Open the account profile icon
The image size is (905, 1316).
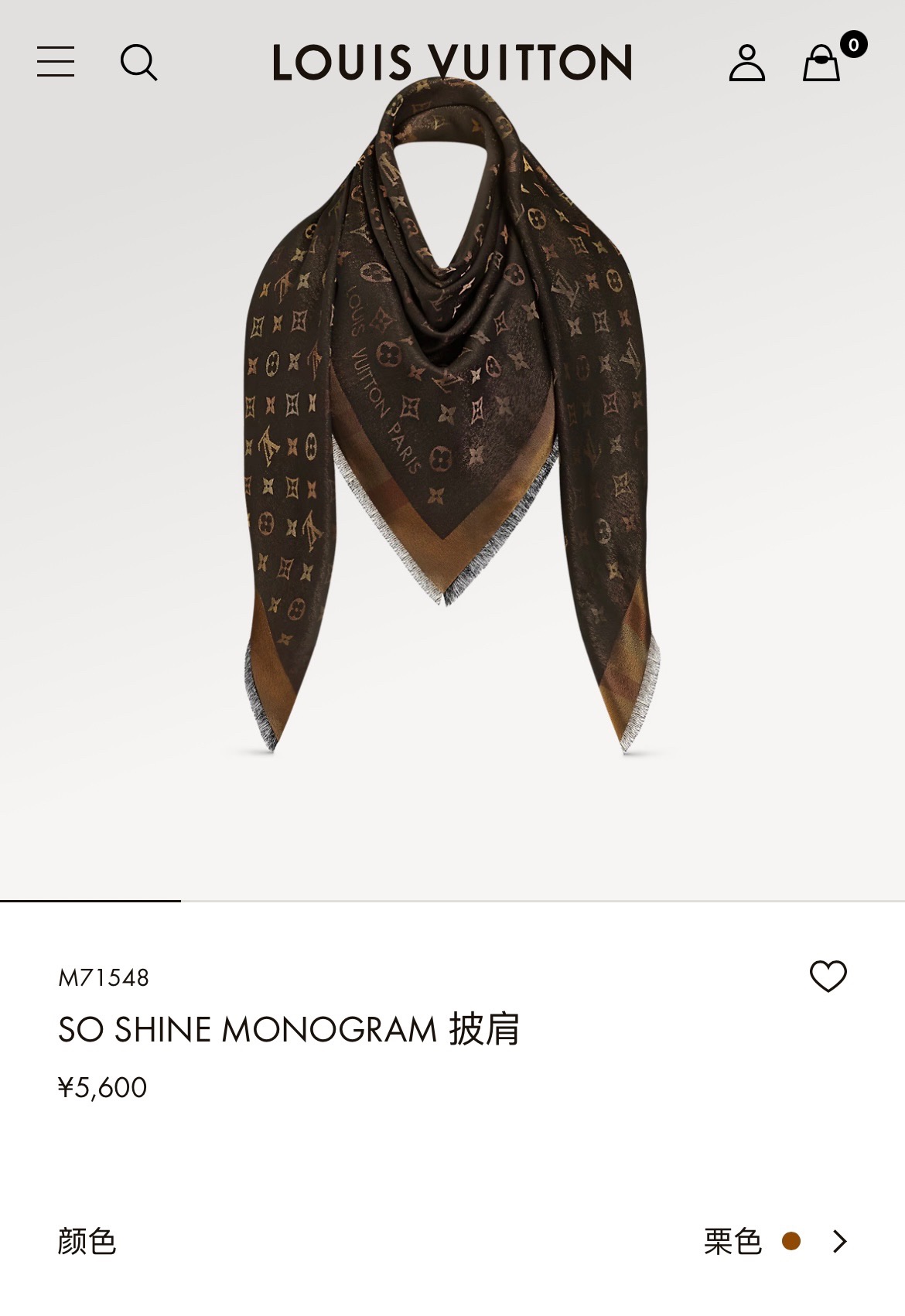tap(746, 63)
